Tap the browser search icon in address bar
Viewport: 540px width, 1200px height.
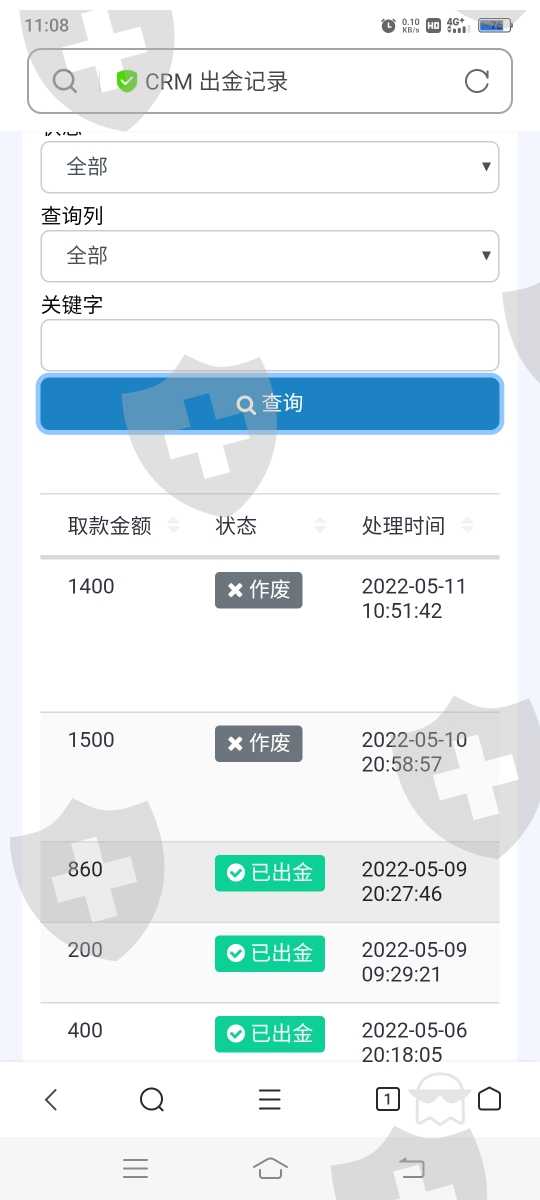64,81
